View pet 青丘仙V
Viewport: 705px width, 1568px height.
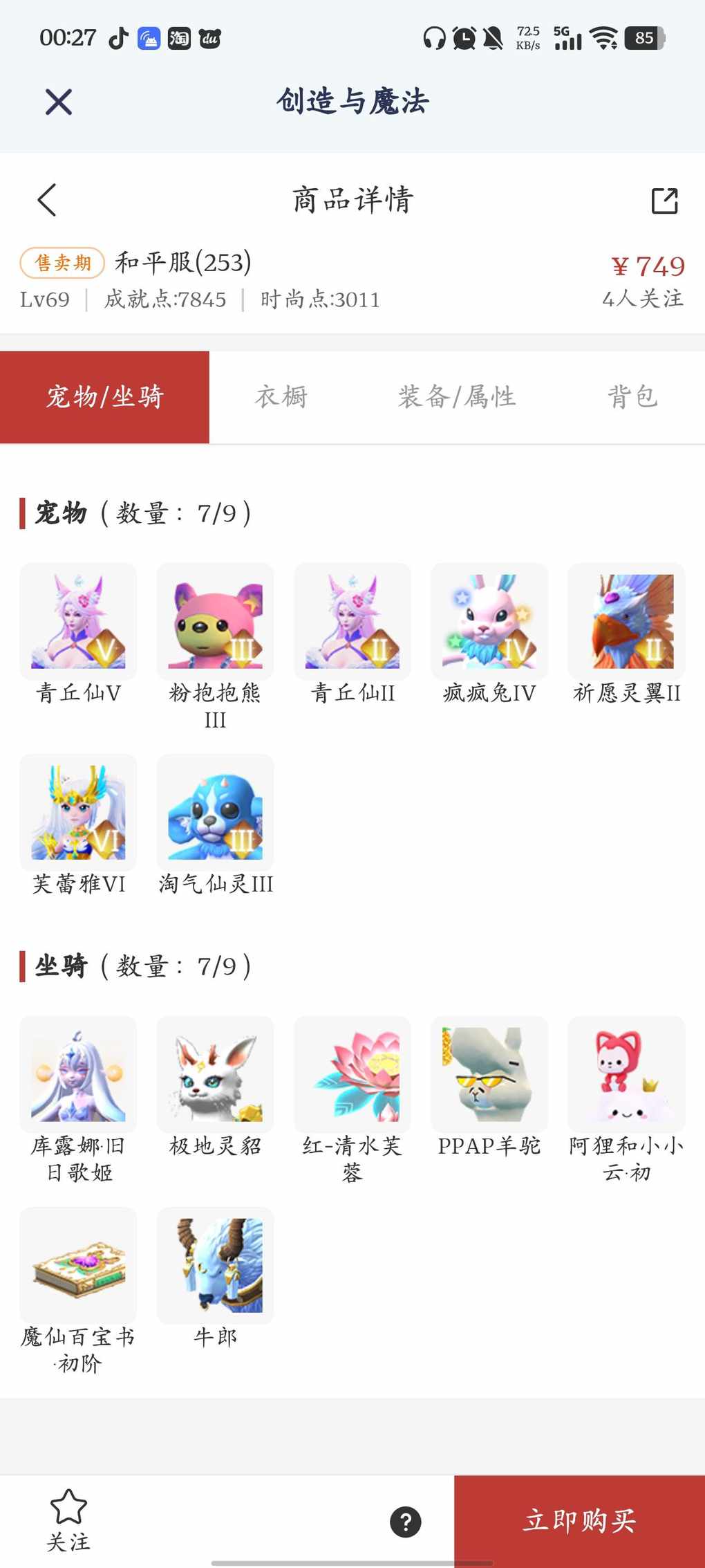78,622
